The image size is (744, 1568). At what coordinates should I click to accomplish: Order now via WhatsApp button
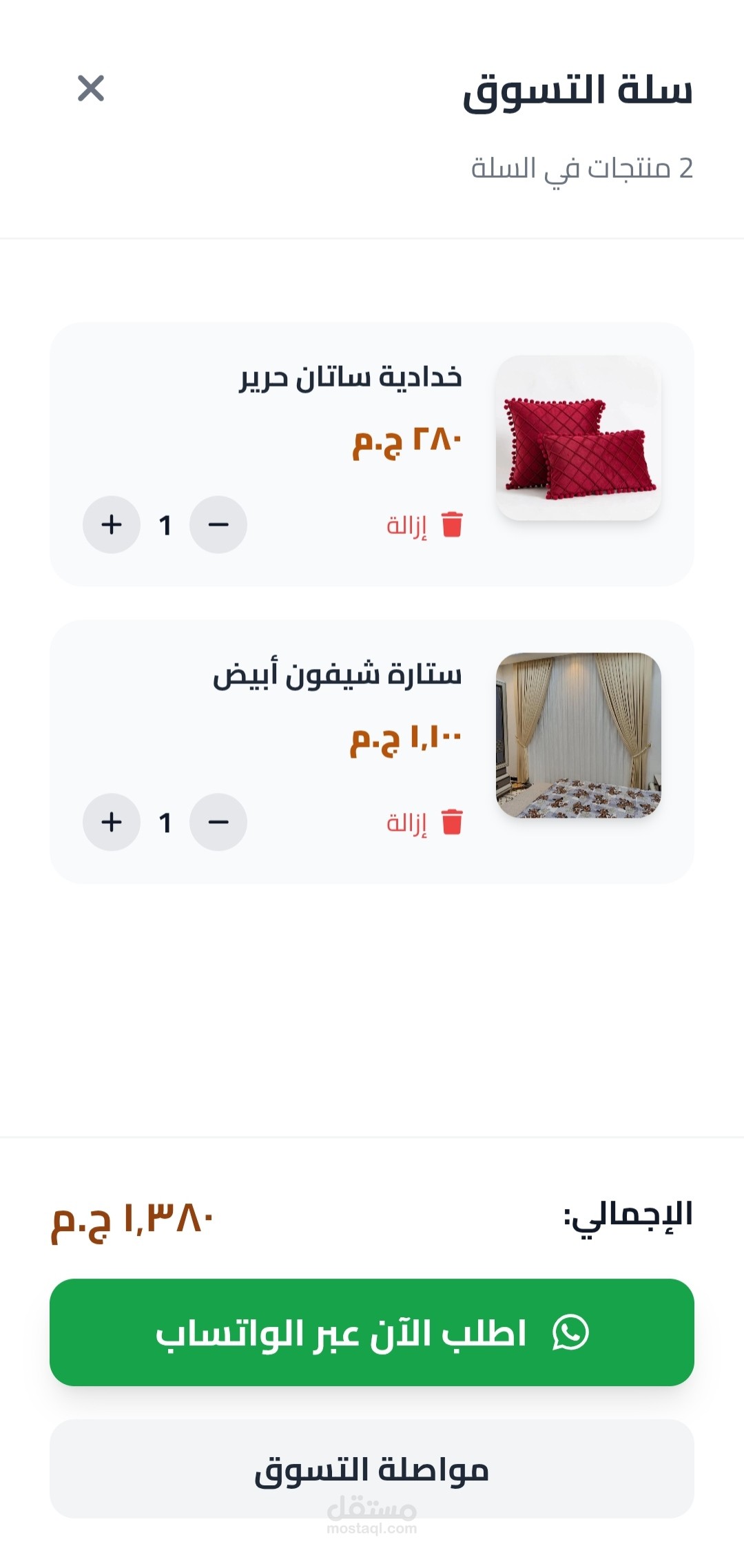click(372, 1332)
